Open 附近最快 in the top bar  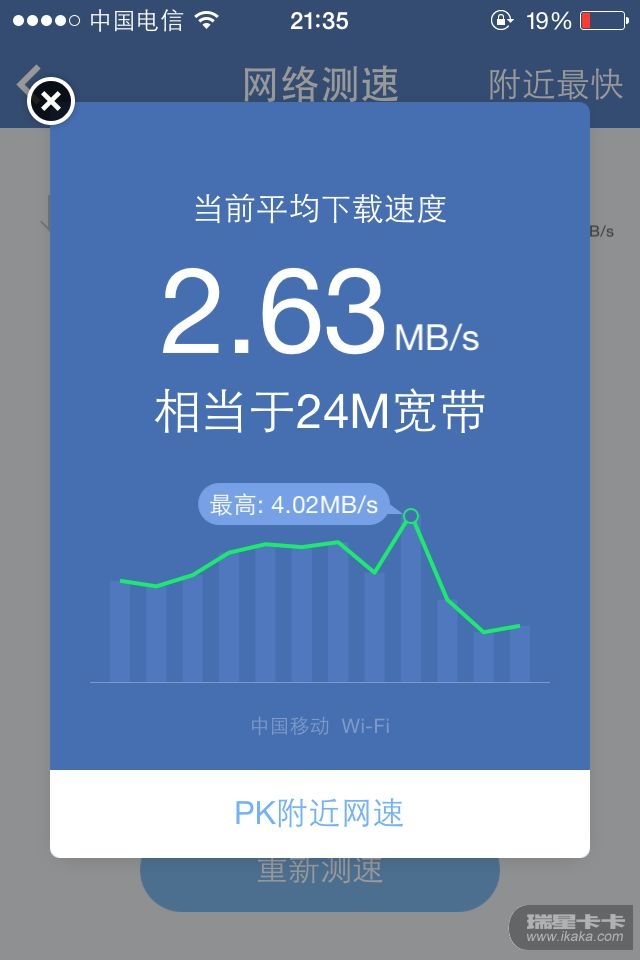tap(555, 85)
